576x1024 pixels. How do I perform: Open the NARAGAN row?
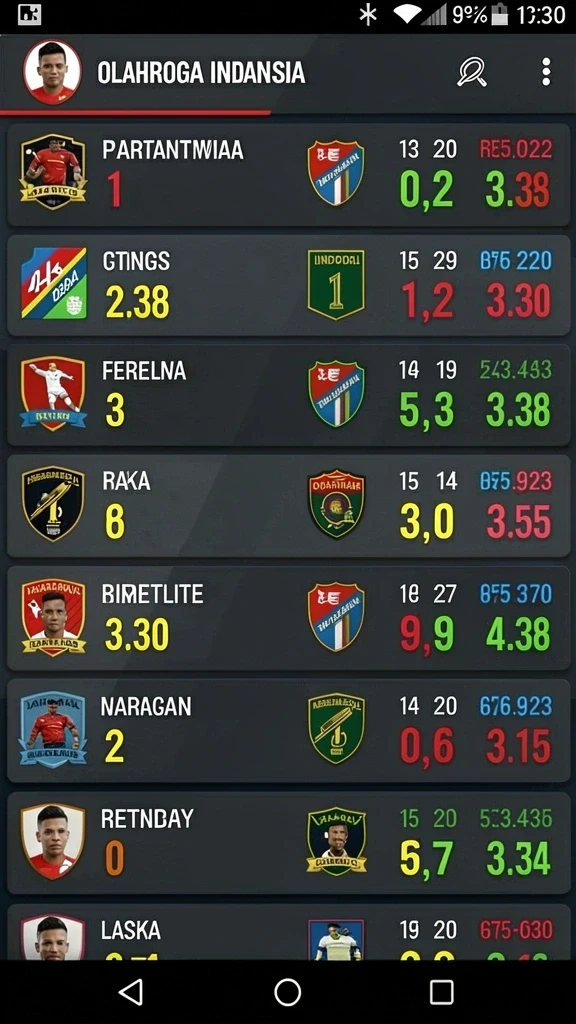pyautogui.click(x=288, y=730)
